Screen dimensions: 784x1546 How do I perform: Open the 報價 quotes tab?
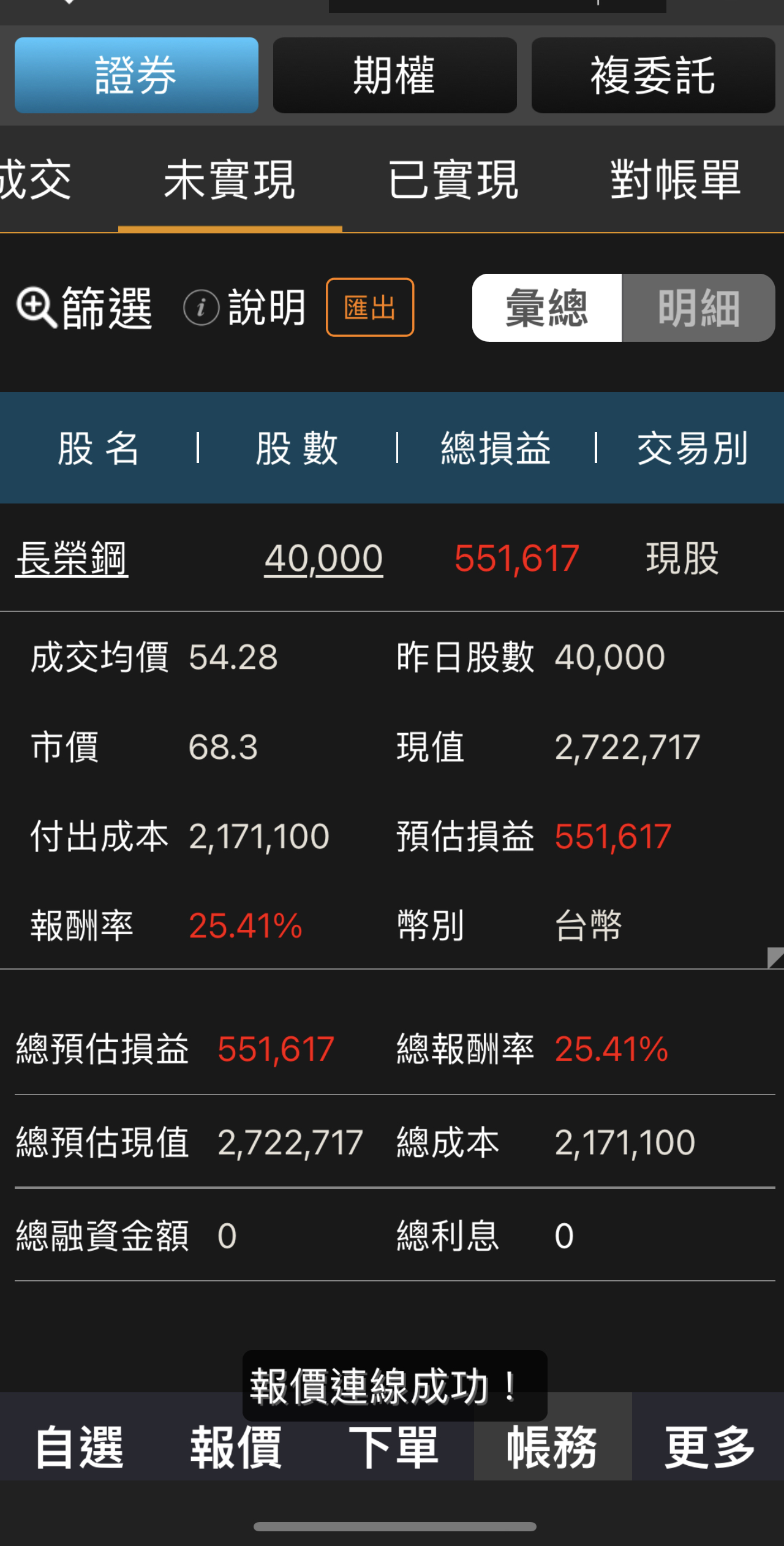coord(236,1447)
